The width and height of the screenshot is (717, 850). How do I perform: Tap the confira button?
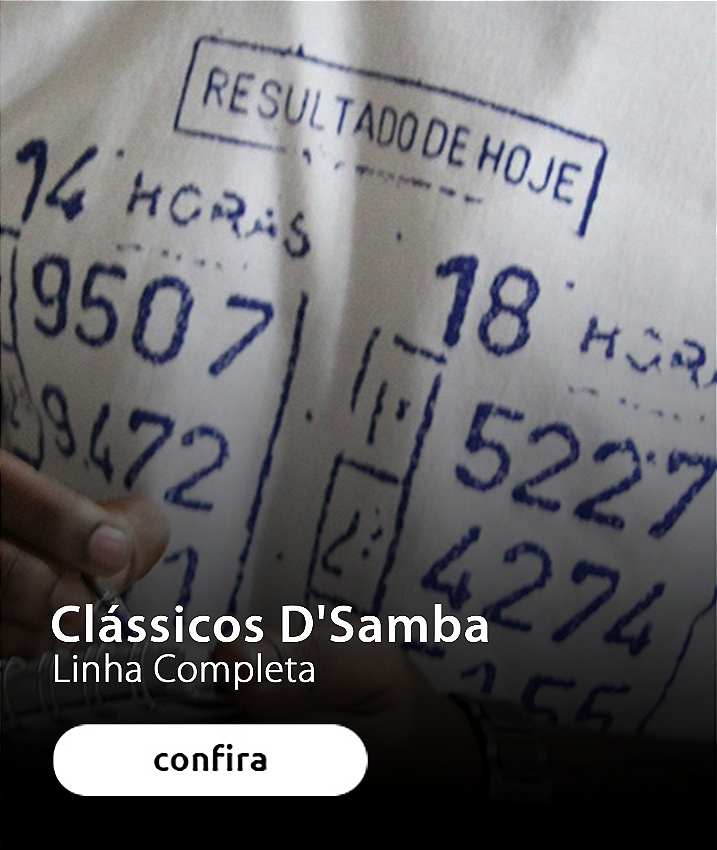210,760
